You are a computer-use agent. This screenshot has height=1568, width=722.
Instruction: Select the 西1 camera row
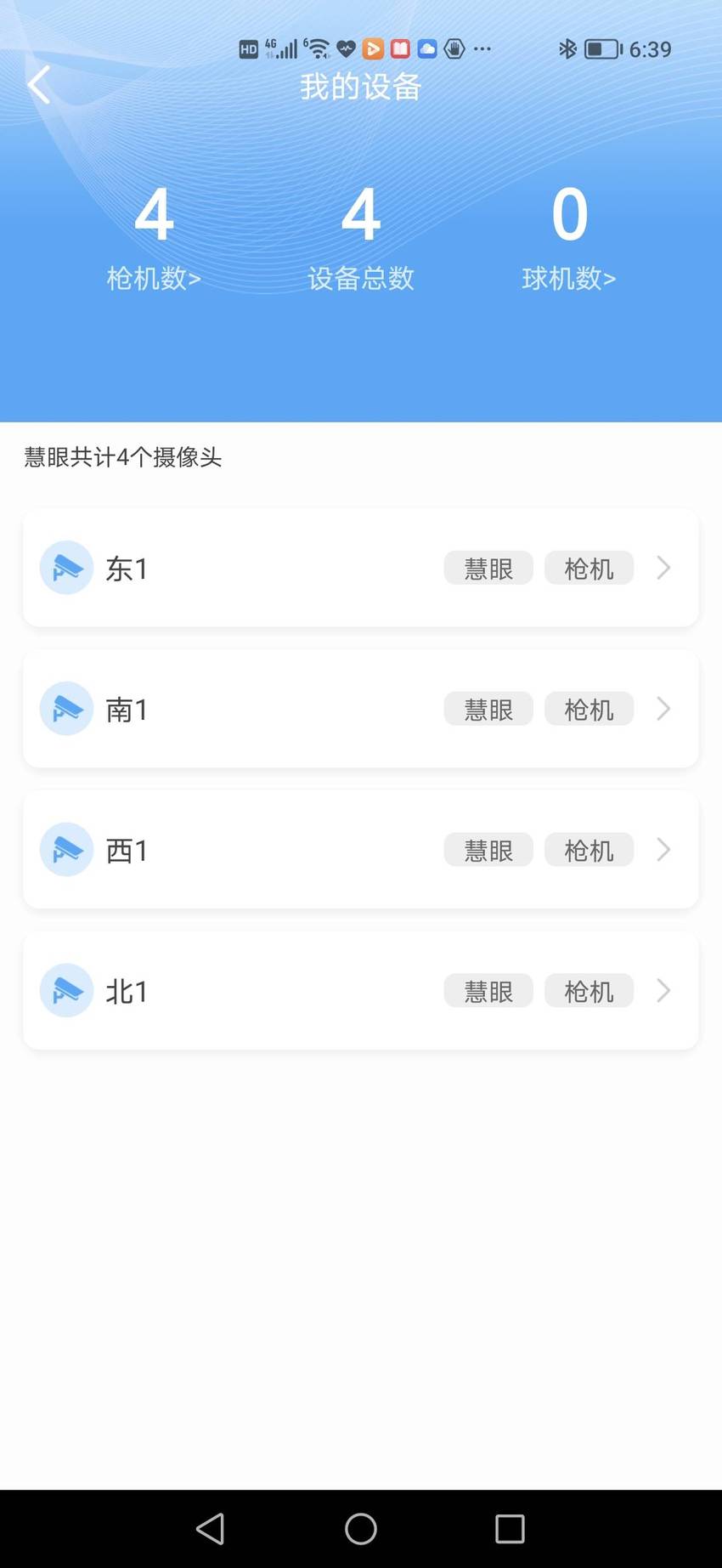coord(361,850)
